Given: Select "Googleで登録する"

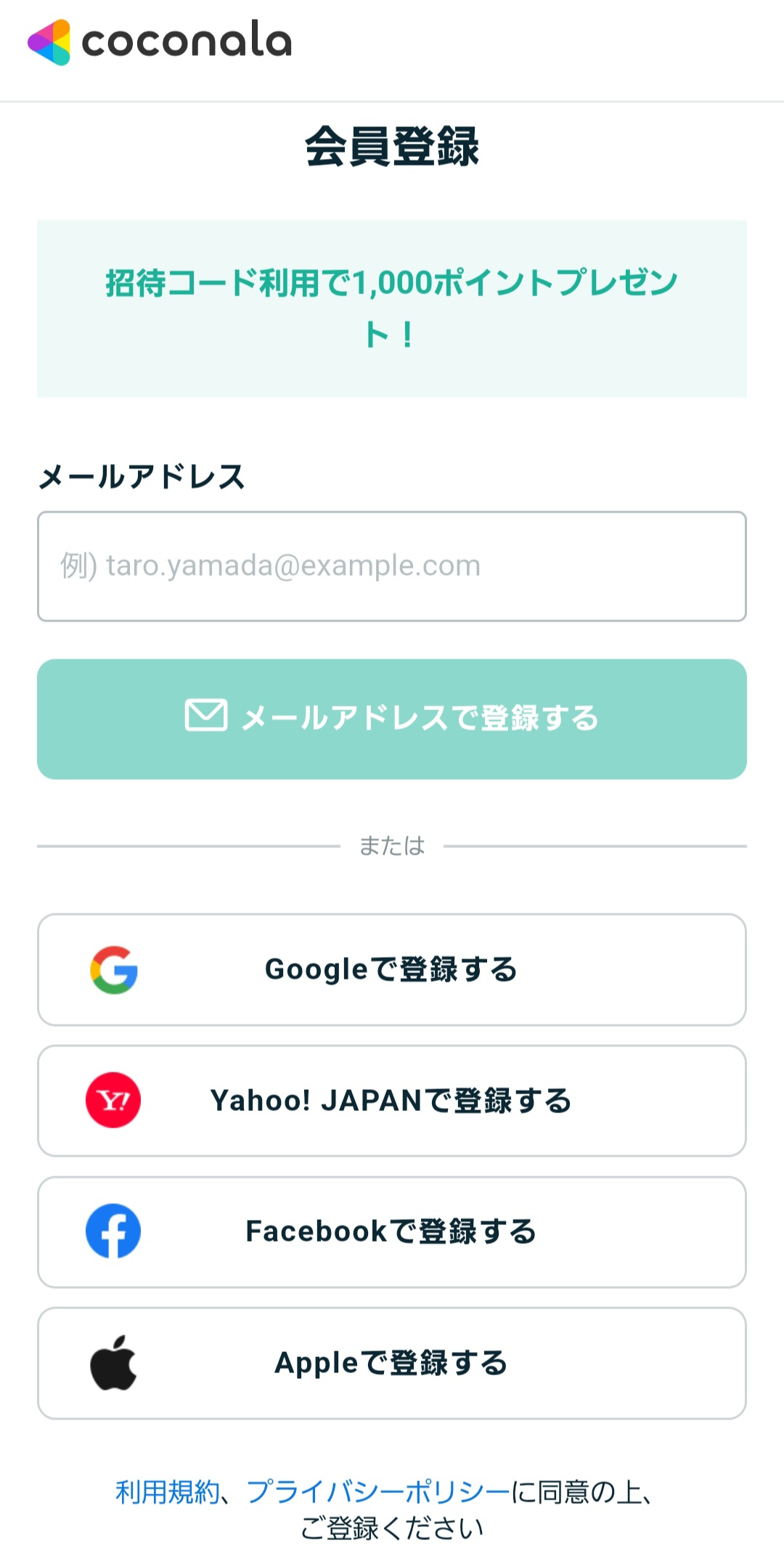Looking at the screenshot, I should pyautogui.click(x=392, y=969).
